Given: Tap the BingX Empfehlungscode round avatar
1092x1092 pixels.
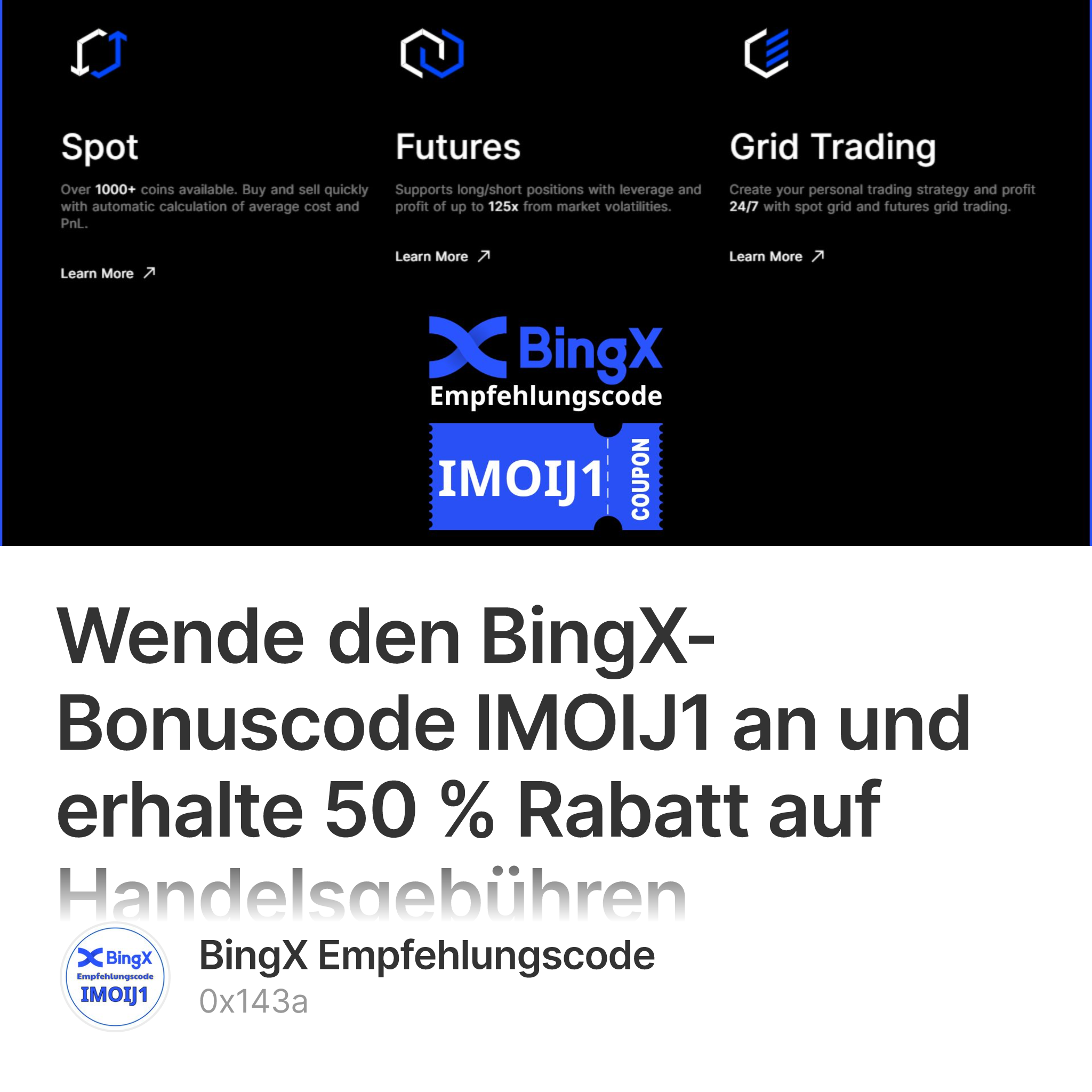Looking at the screenshot, I should (115, 977).
